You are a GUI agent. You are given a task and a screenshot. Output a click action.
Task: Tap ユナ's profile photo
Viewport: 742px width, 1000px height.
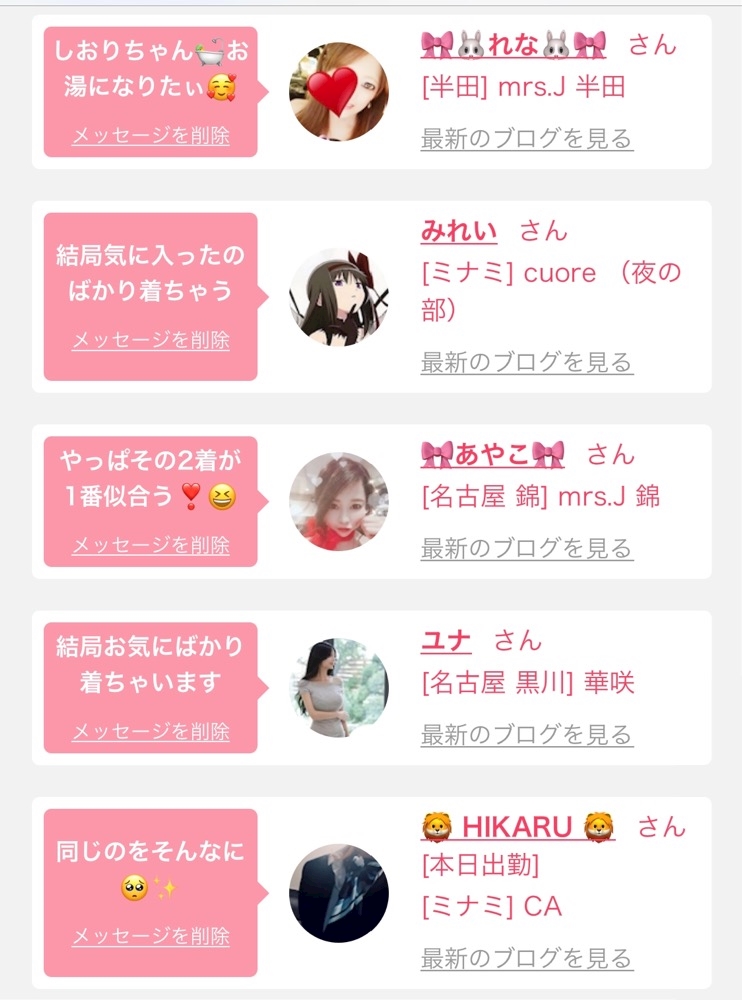339,688
